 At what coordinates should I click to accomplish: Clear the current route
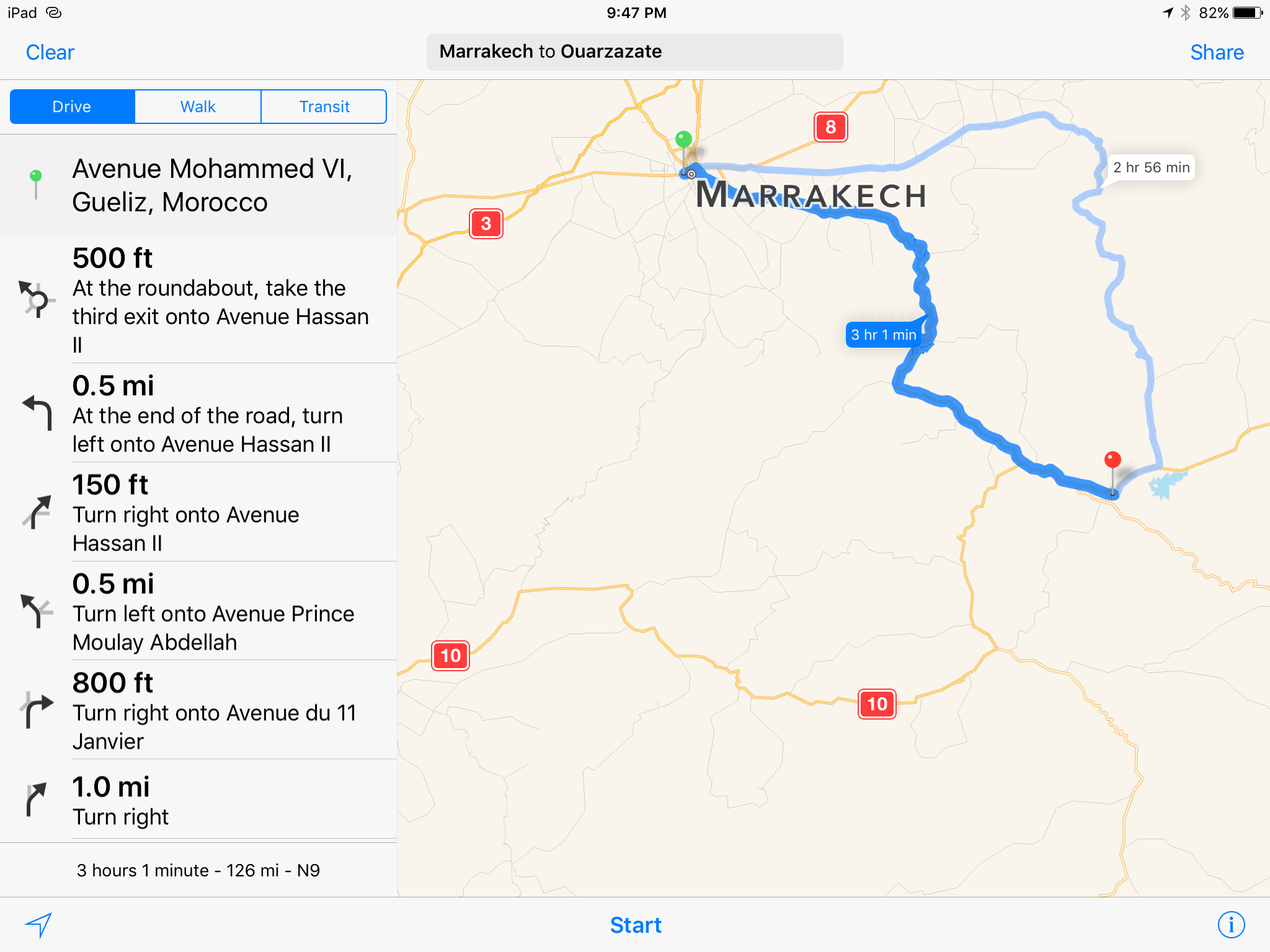click(x=50, y=53)
